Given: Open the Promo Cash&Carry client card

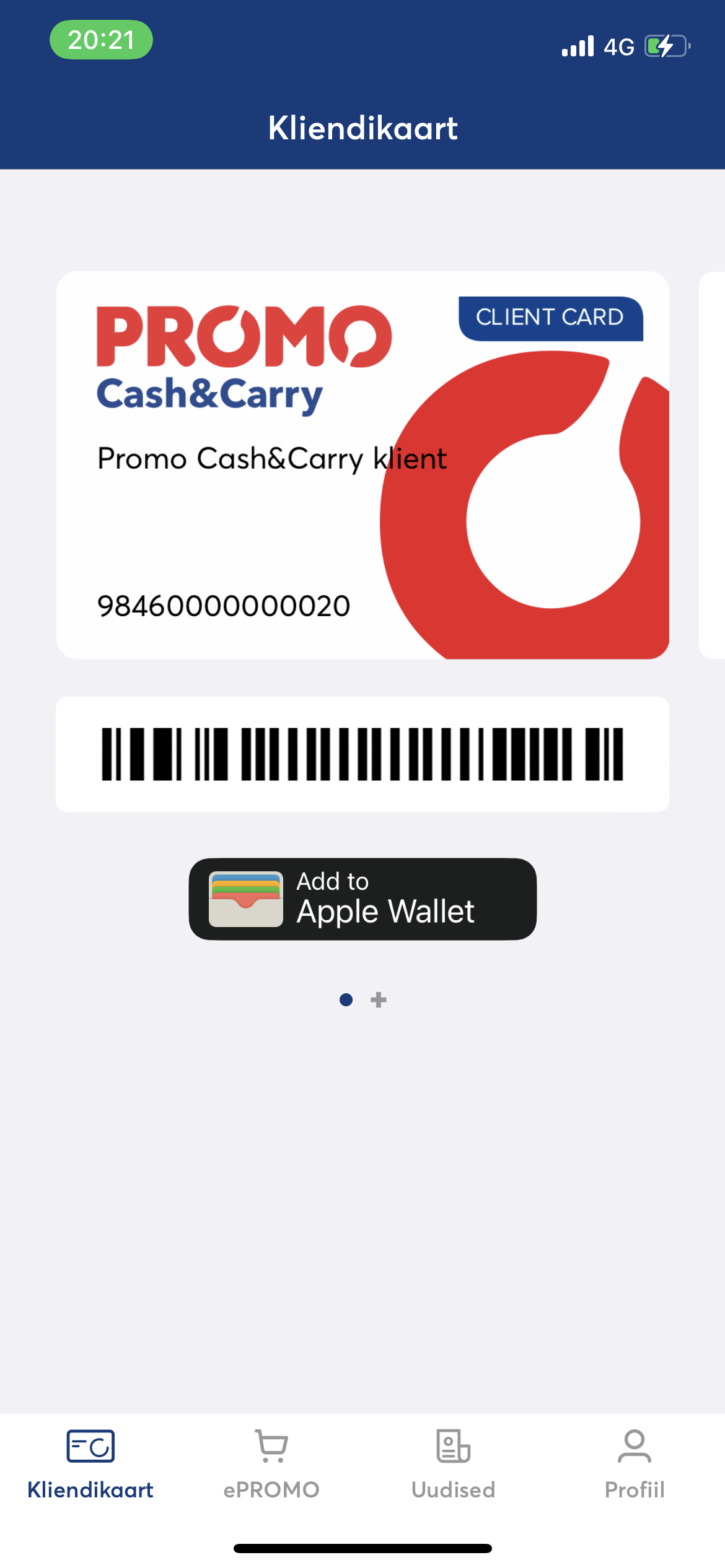Looking at the screenshot, I should [362, 465].
